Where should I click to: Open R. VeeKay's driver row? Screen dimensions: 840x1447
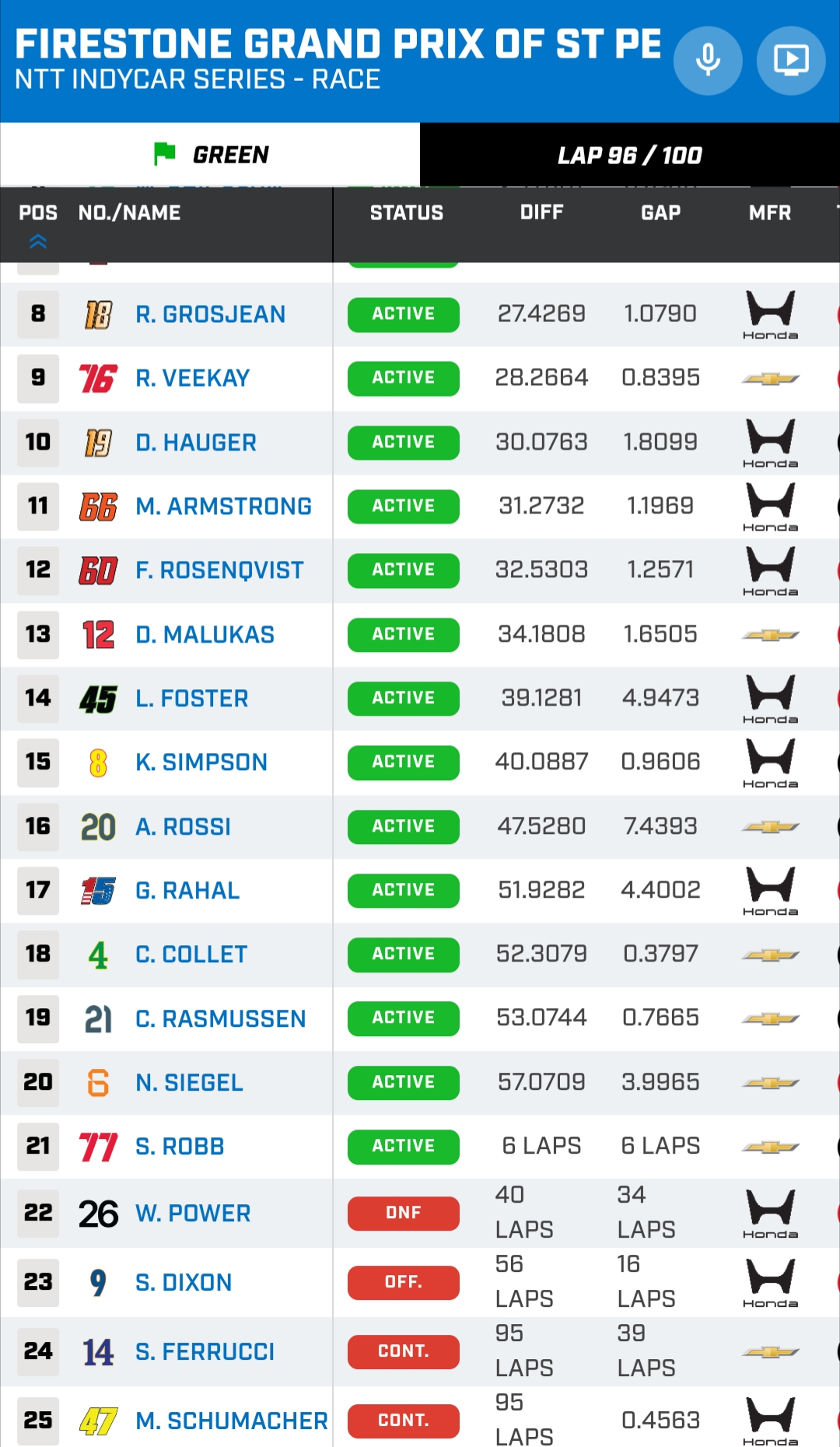click(x=192, y=378)
